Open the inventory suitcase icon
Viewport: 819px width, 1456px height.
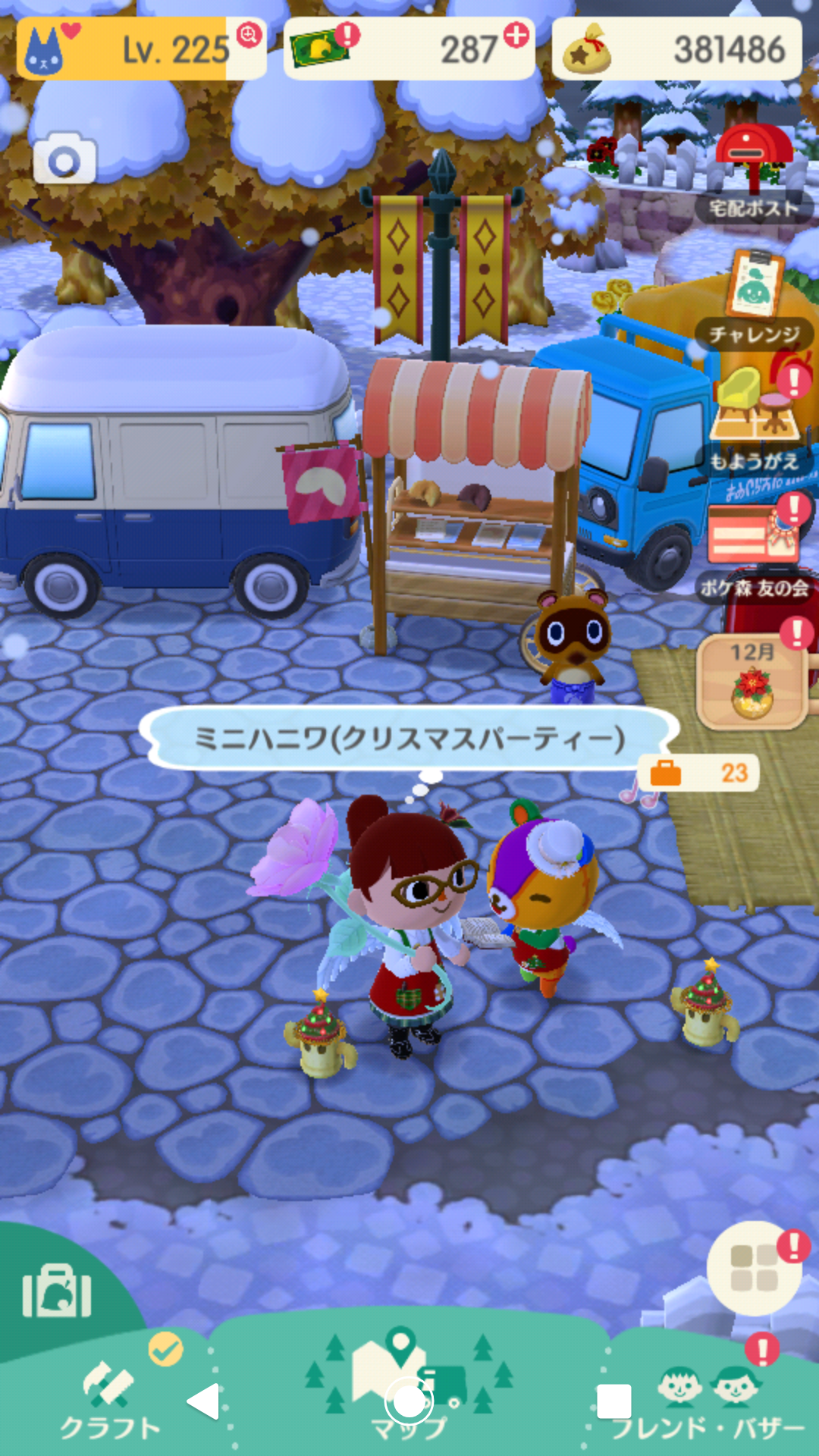click(57, 1291)
